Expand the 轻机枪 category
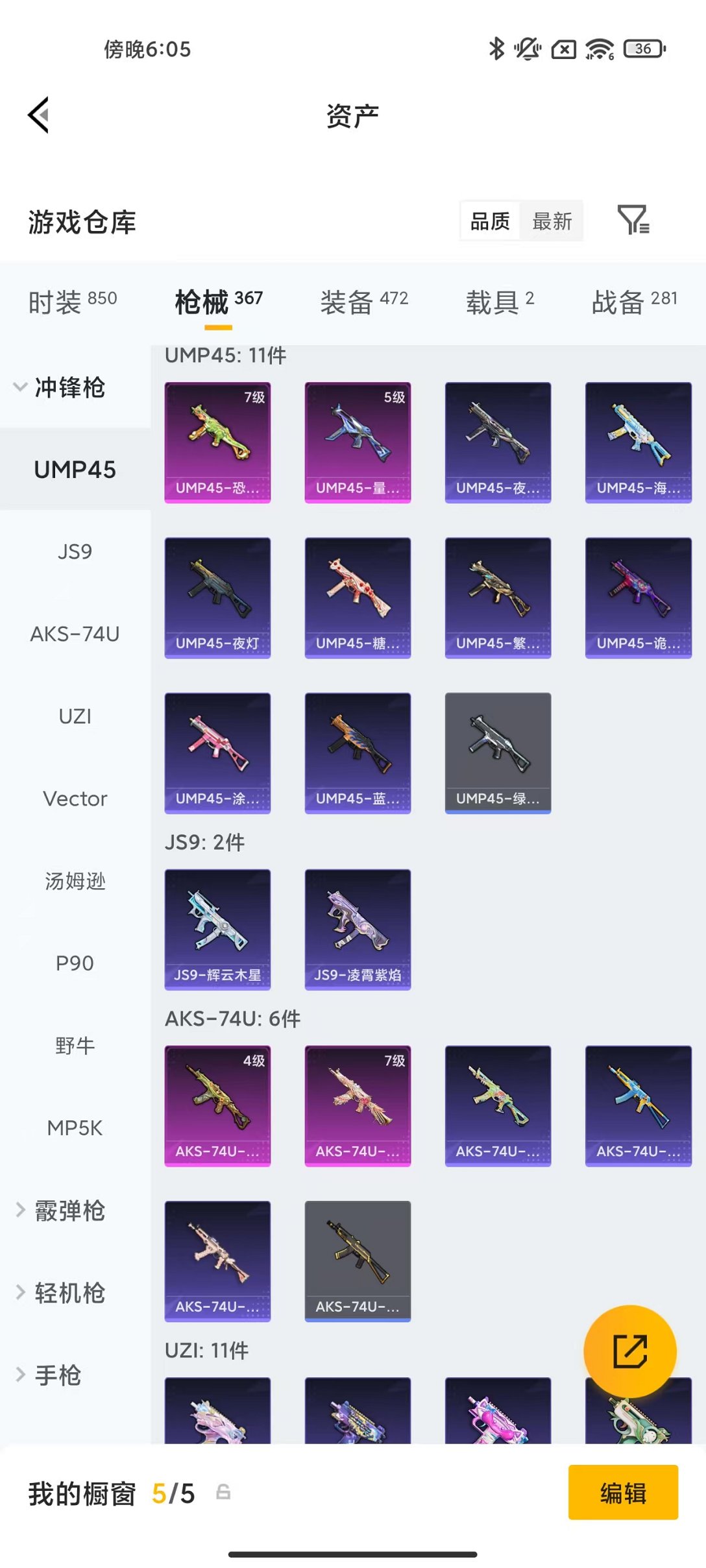706x1568 pixels. click(x=60, y=1293)
